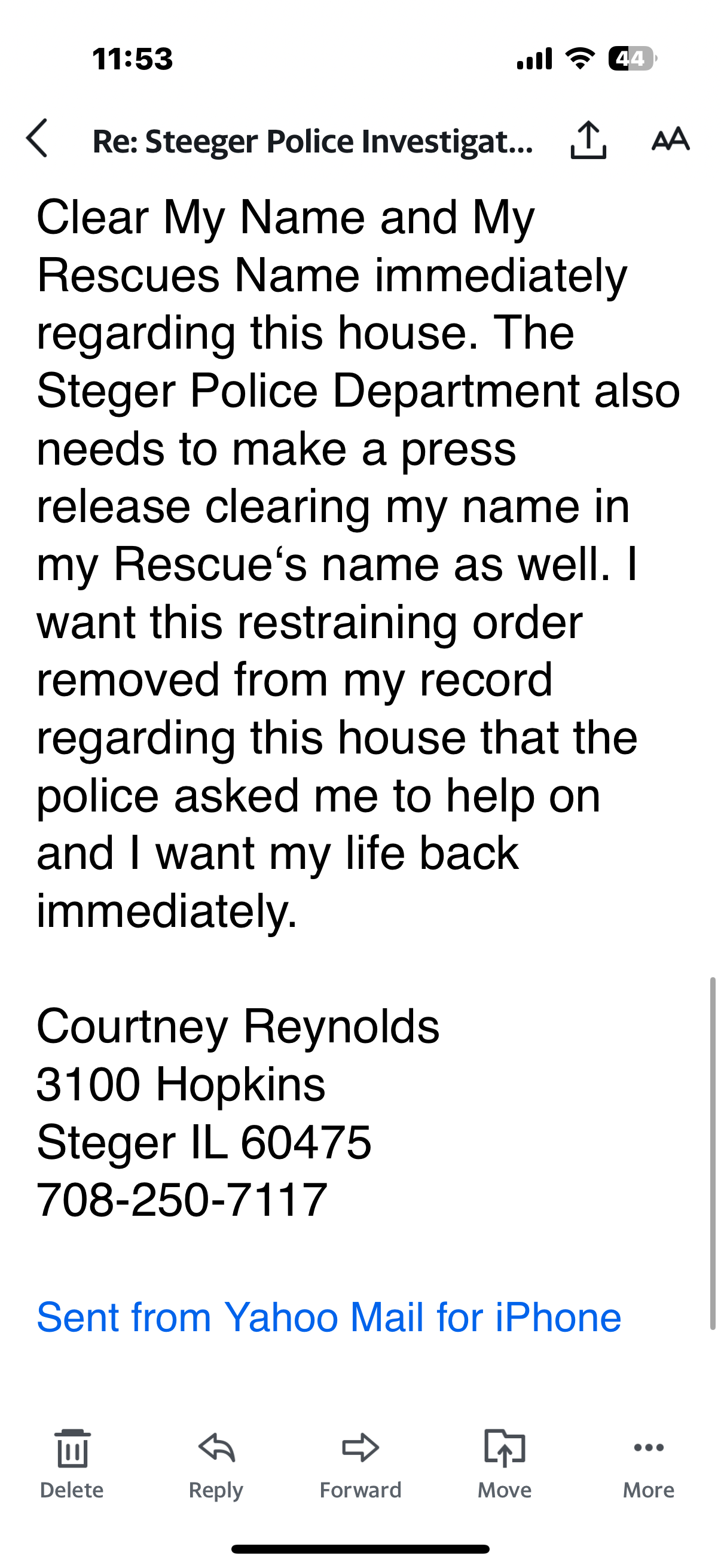Open the share/export icon

coord(588,140)
